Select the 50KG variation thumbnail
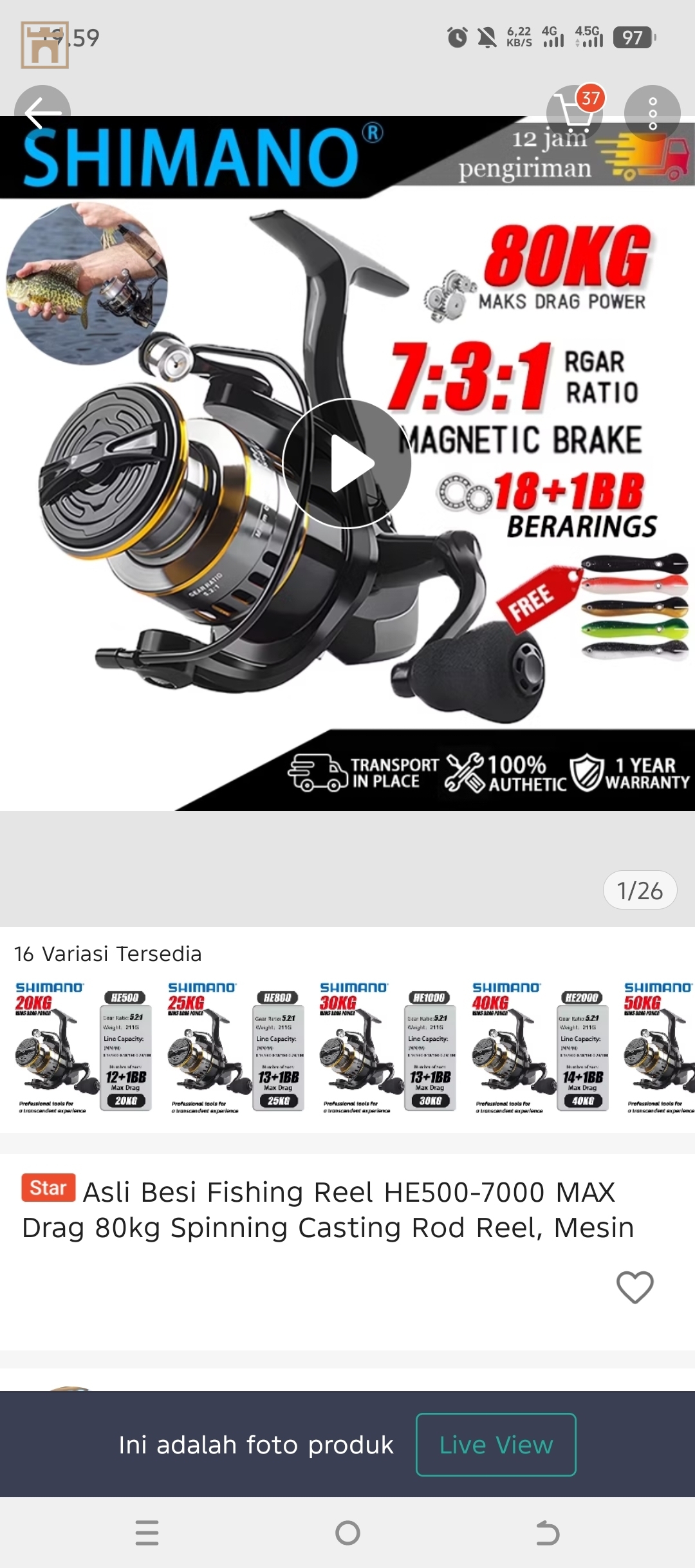Viewport: 695px width, 1568px height. (660, 1048)
